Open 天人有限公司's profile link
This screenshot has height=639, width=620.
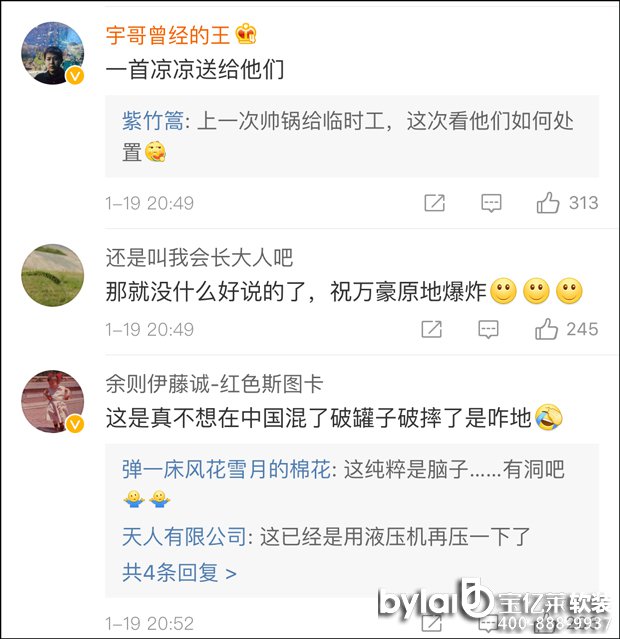click(184, 537)
